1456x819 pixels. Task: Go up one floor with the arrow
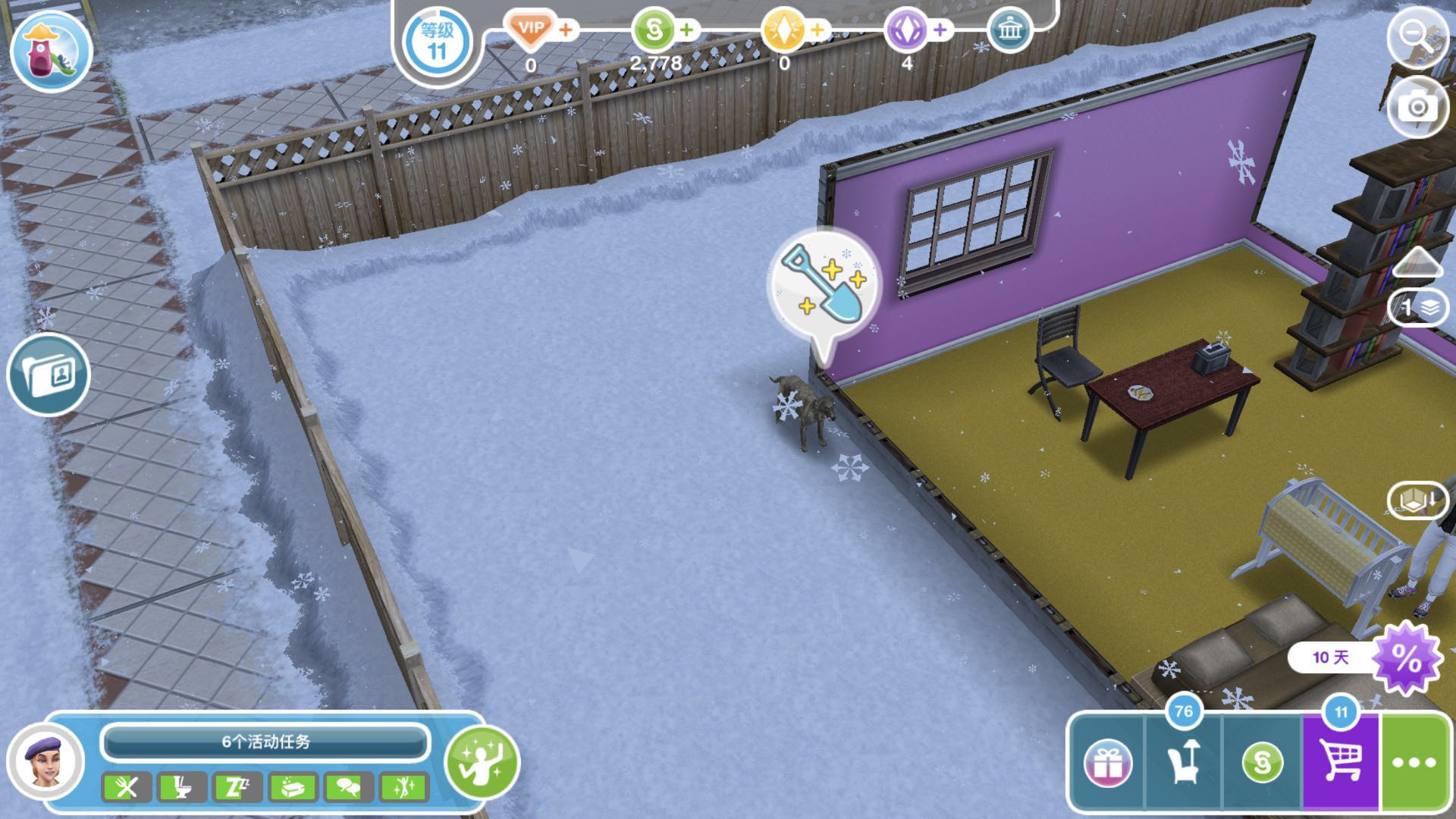coord(1417,262)
